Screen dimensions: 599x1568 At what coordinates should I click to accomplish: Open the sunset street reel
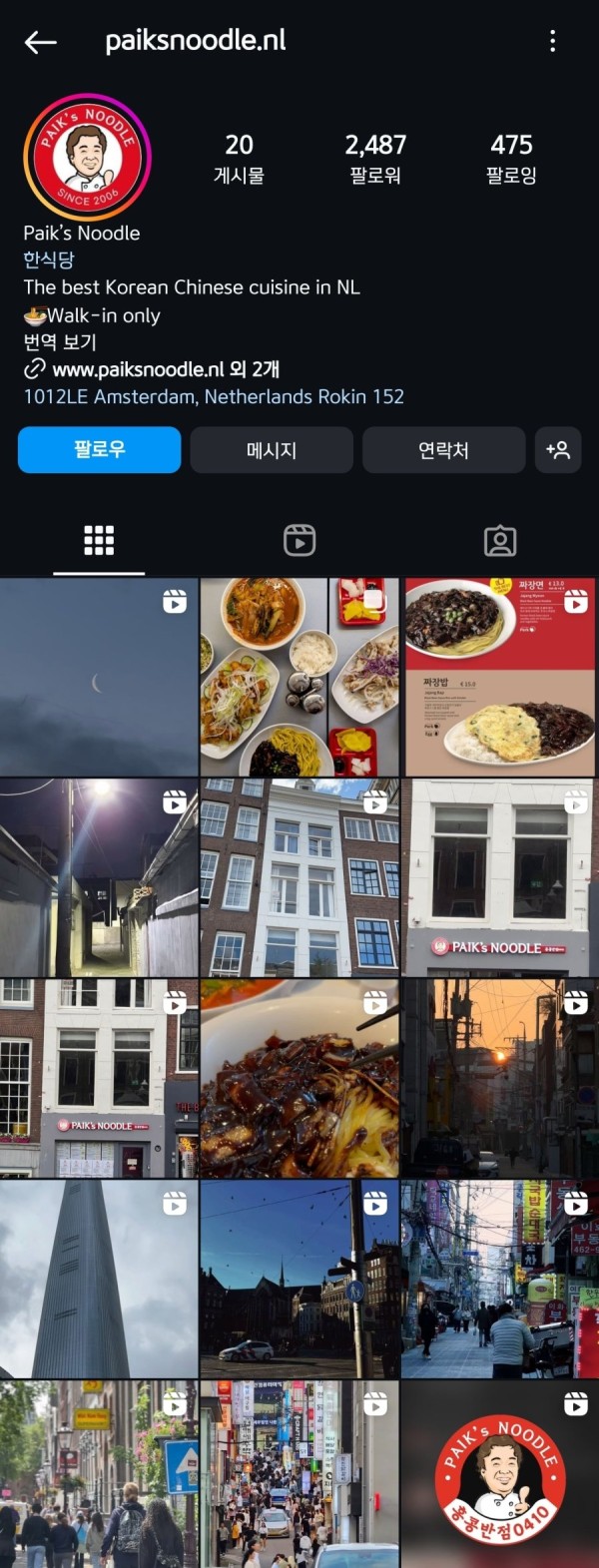coord(499,1078)
